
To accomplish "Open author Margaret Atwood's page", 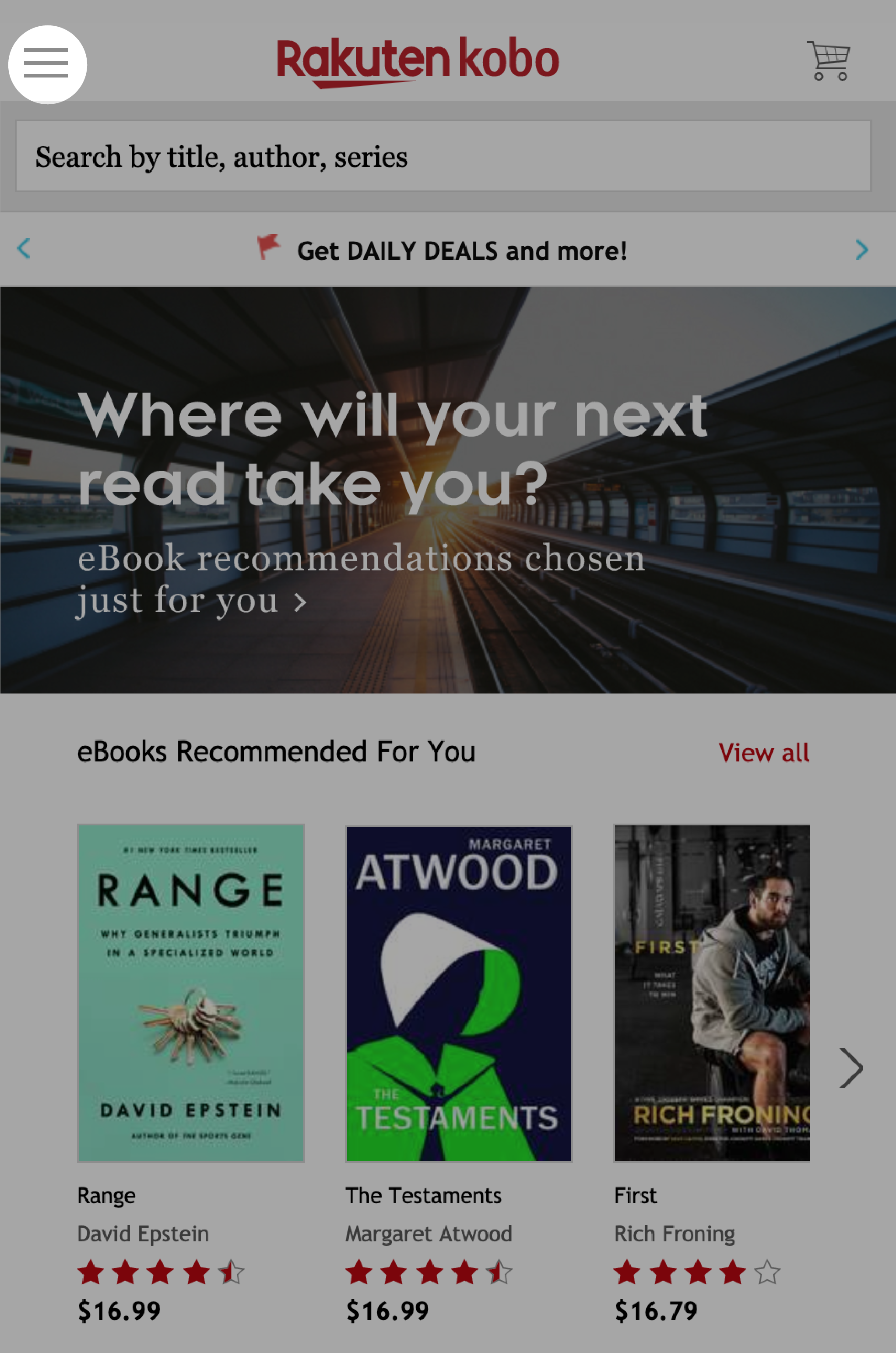I will click(429, 1233).
